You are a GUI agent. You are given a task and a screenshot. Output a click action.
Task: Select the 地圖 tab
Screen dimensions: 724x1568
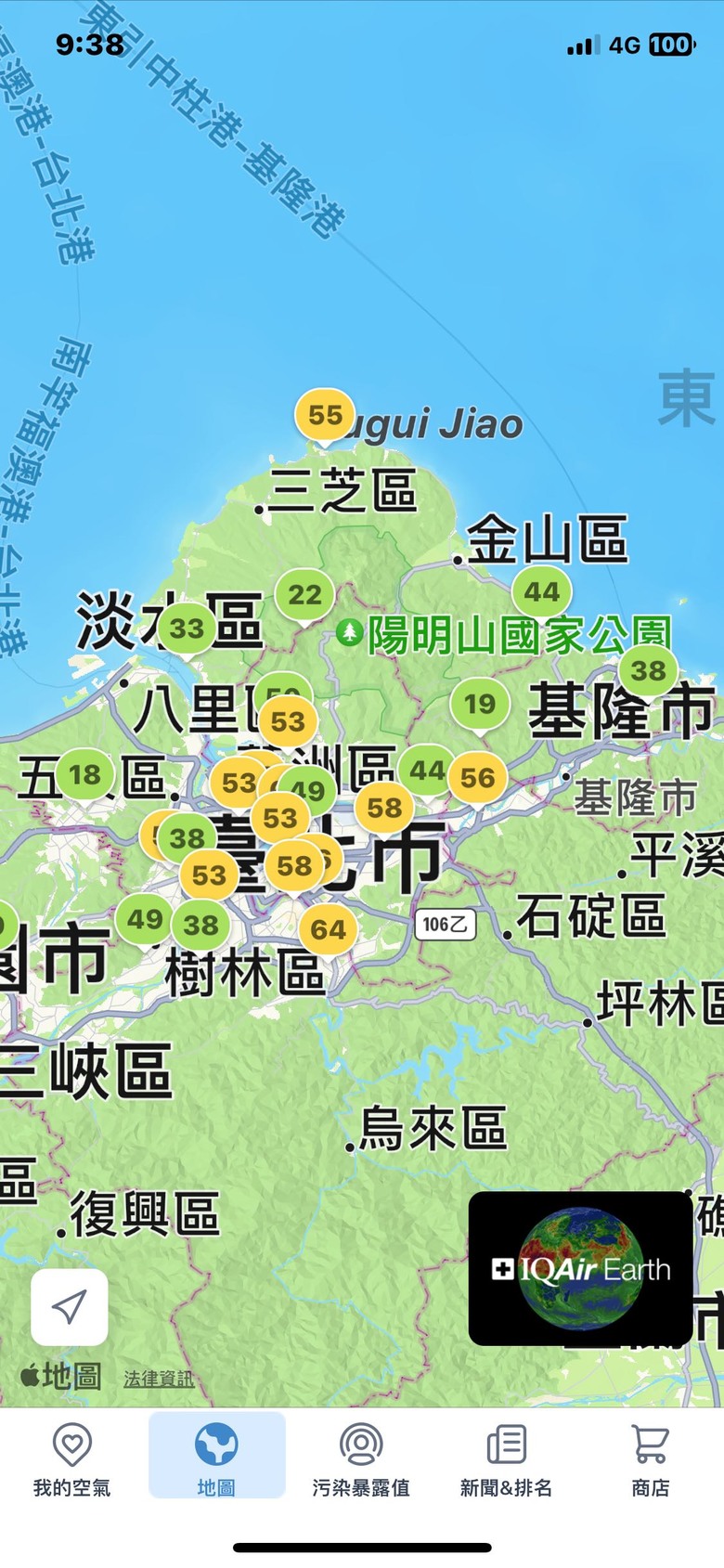pos(216,1458)
